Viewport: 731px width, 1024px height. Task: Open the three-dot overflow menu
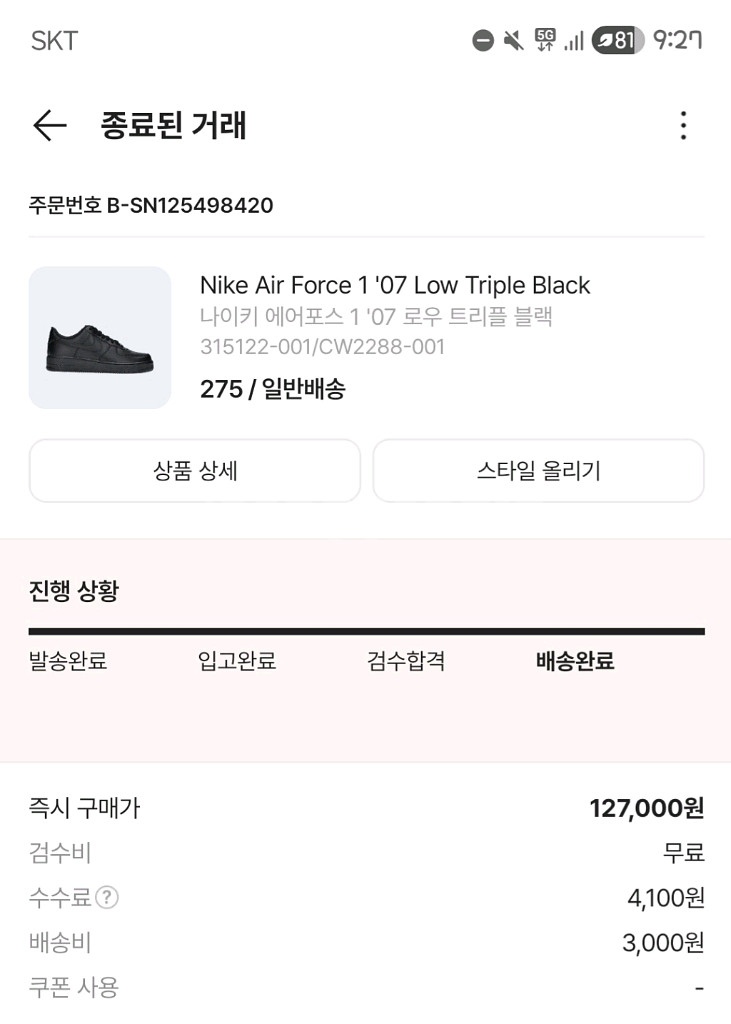(x=683, y=126)
